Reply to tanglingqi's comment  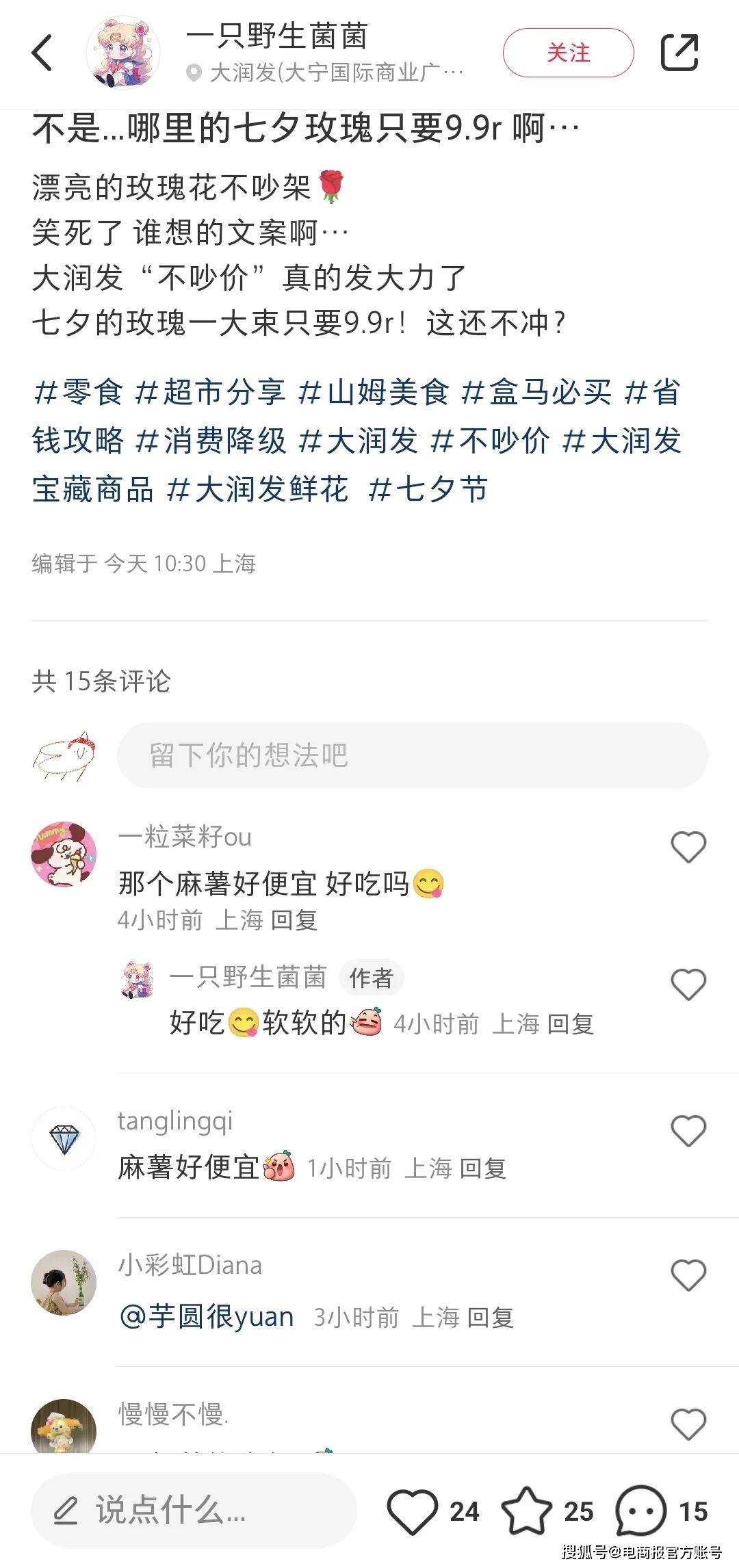[x=482, y=1168]
